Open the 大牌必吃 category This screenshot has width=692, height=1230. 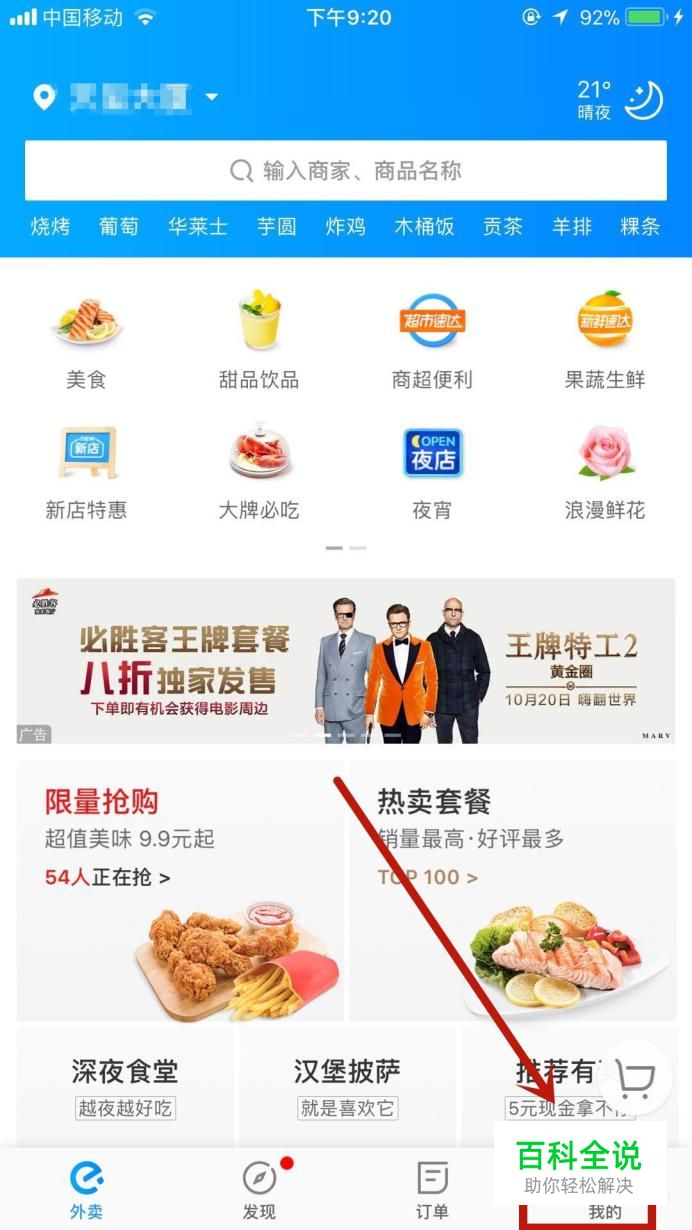click(x=259, y=472)
